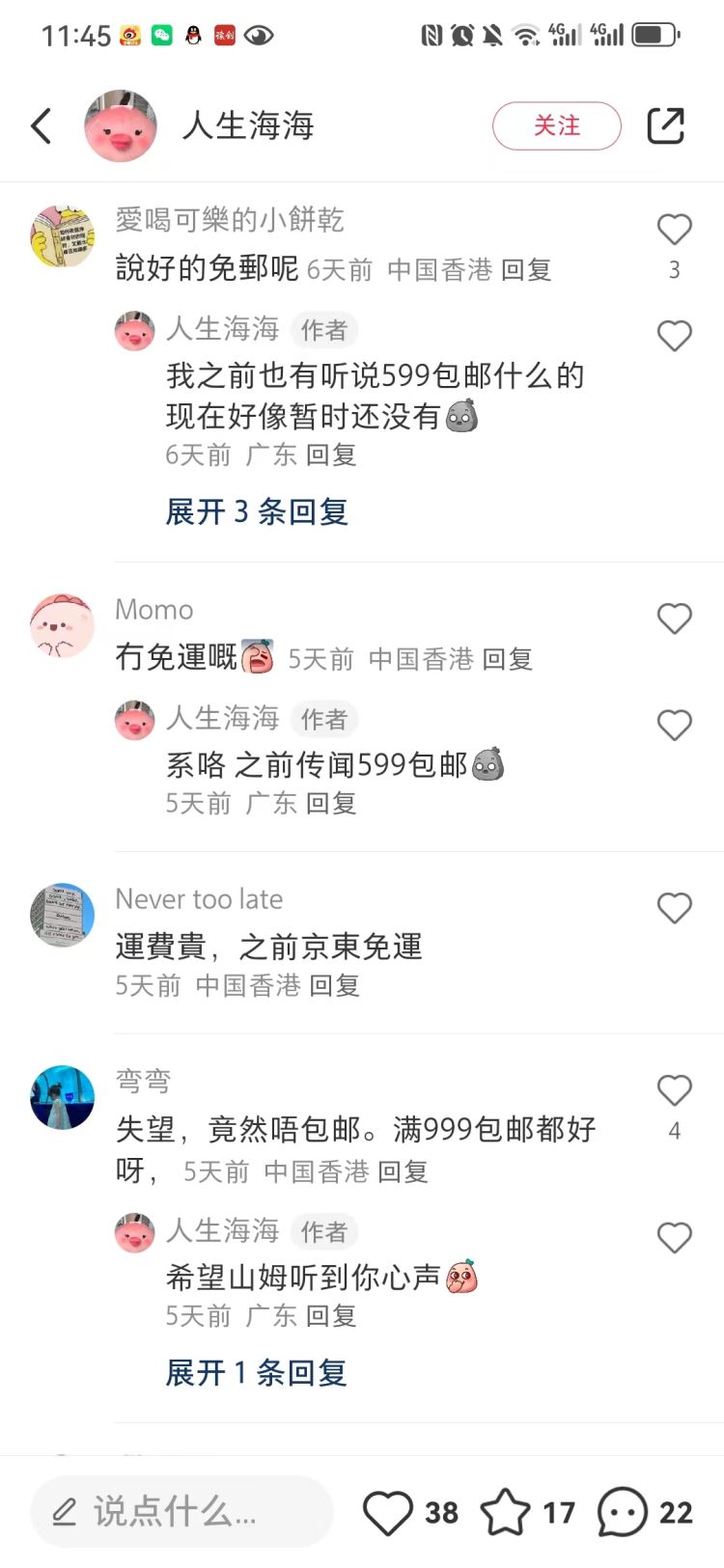
Task: Open the share icon in the header
Action: 665,126
